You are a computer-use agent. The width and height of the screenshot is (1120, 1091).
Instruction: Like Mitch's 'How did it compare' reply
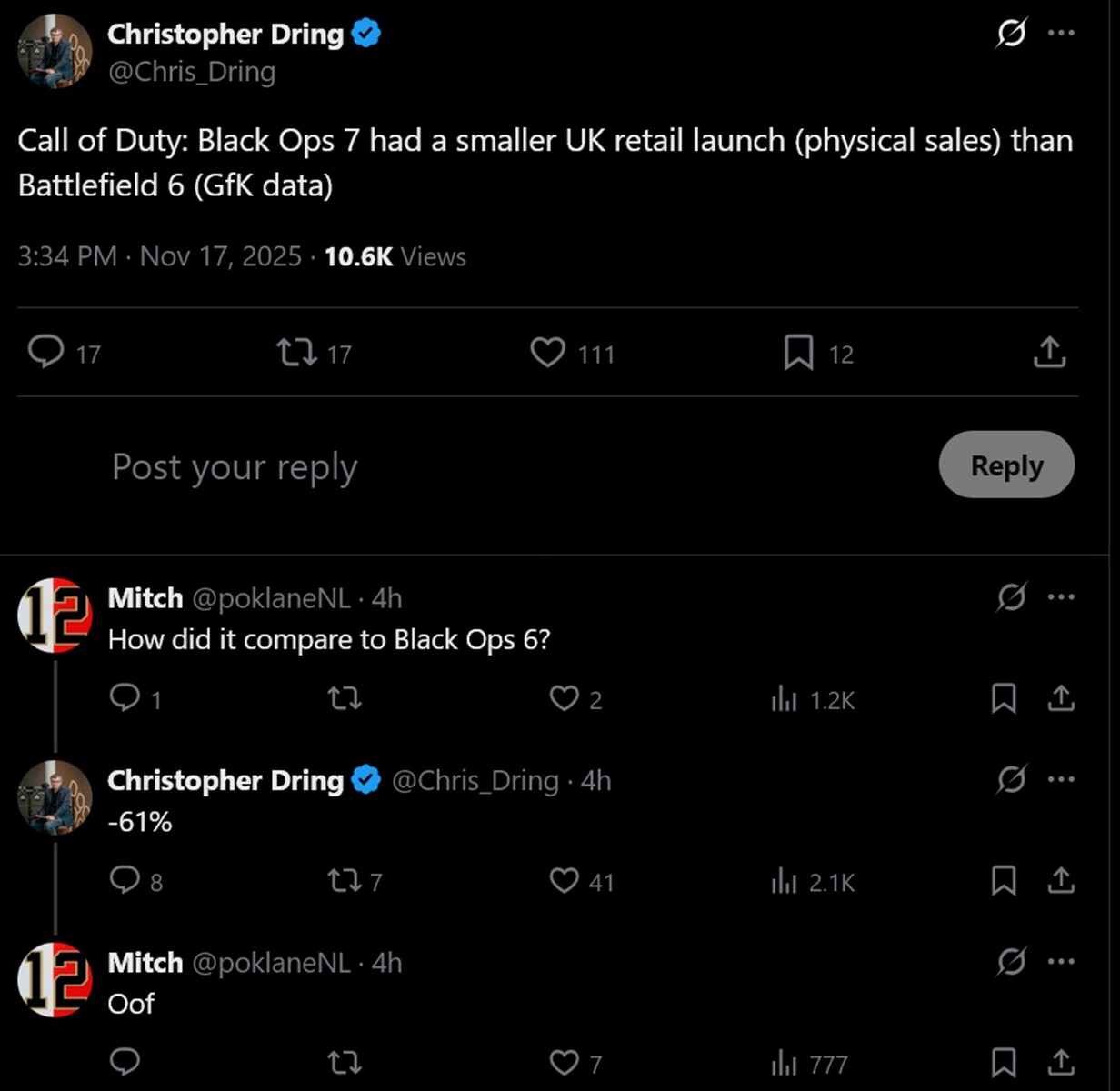(565, 698)
